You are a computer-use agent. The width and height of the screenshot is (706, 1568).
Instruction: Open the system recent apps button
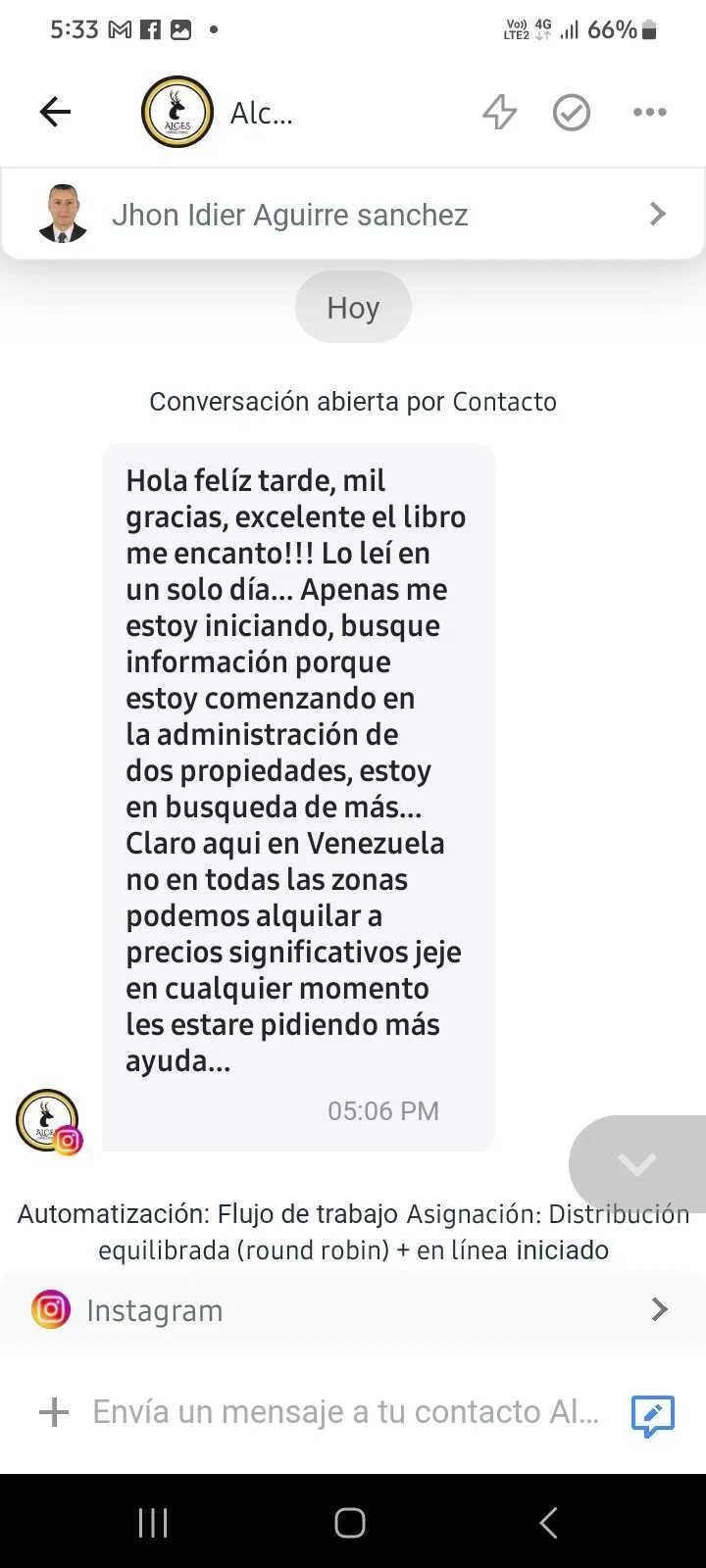click(x=153, y=1523)
